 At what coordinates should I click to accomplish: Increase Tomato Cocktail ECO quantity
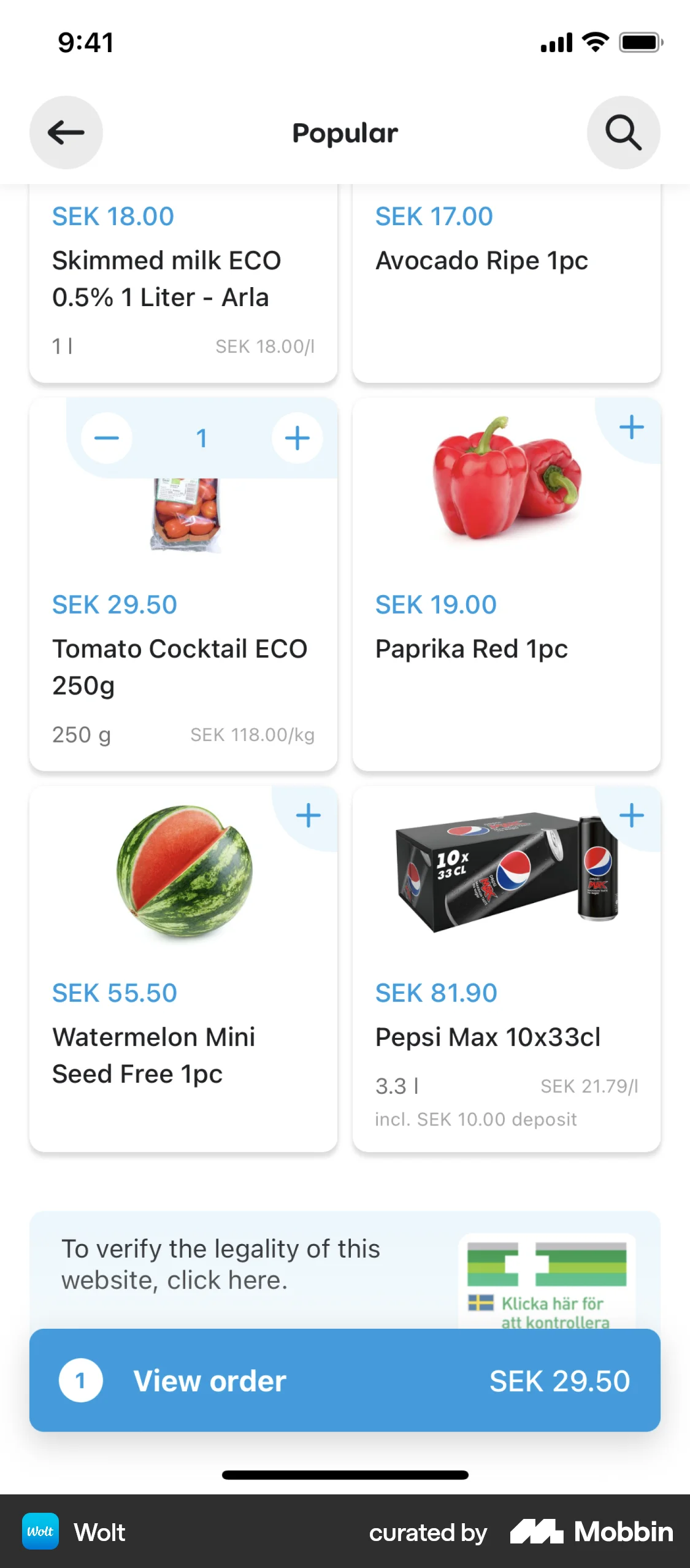pos(296,437)
